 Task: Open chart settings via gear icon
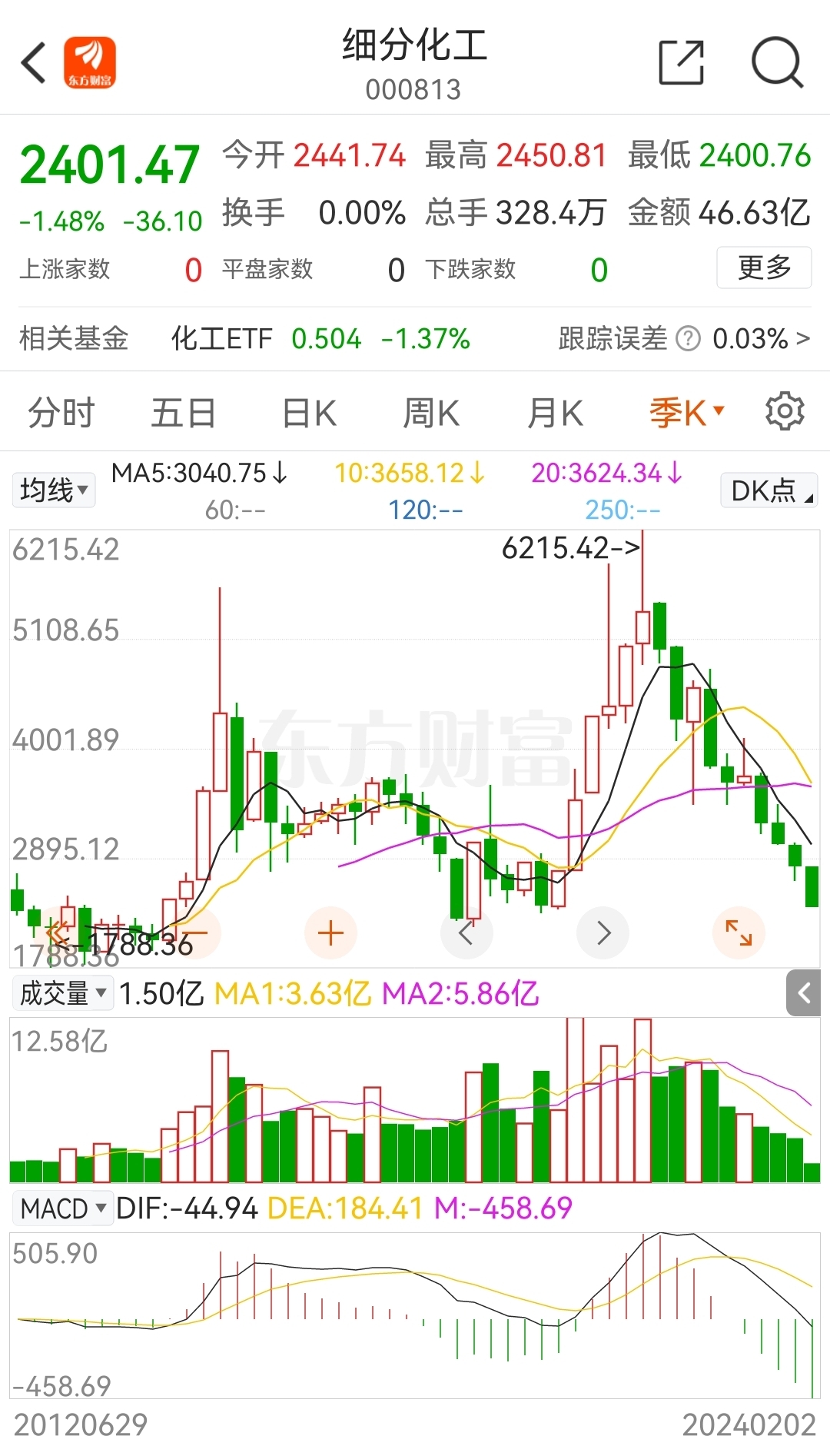coord(785,412)
